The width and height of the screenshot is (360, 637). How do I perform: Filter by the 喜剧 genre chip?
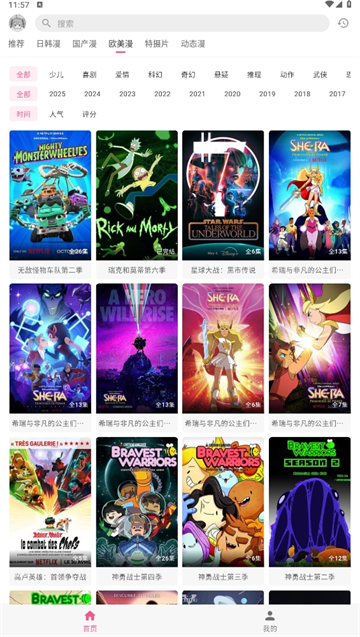(x=89, y=74)
